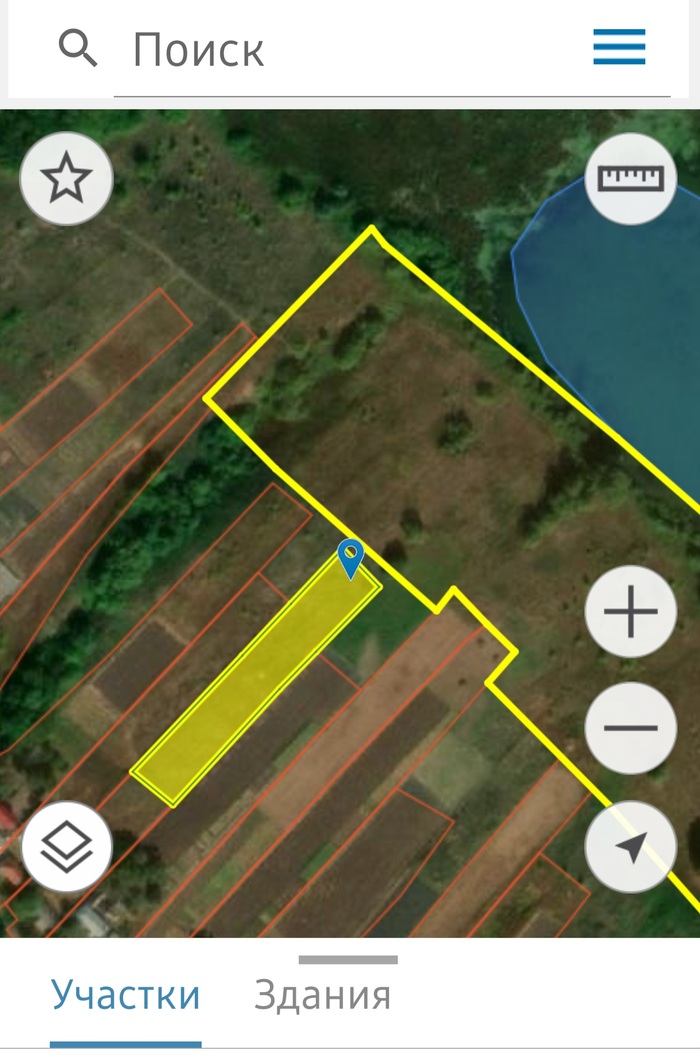Open the map layers selector

67,846
